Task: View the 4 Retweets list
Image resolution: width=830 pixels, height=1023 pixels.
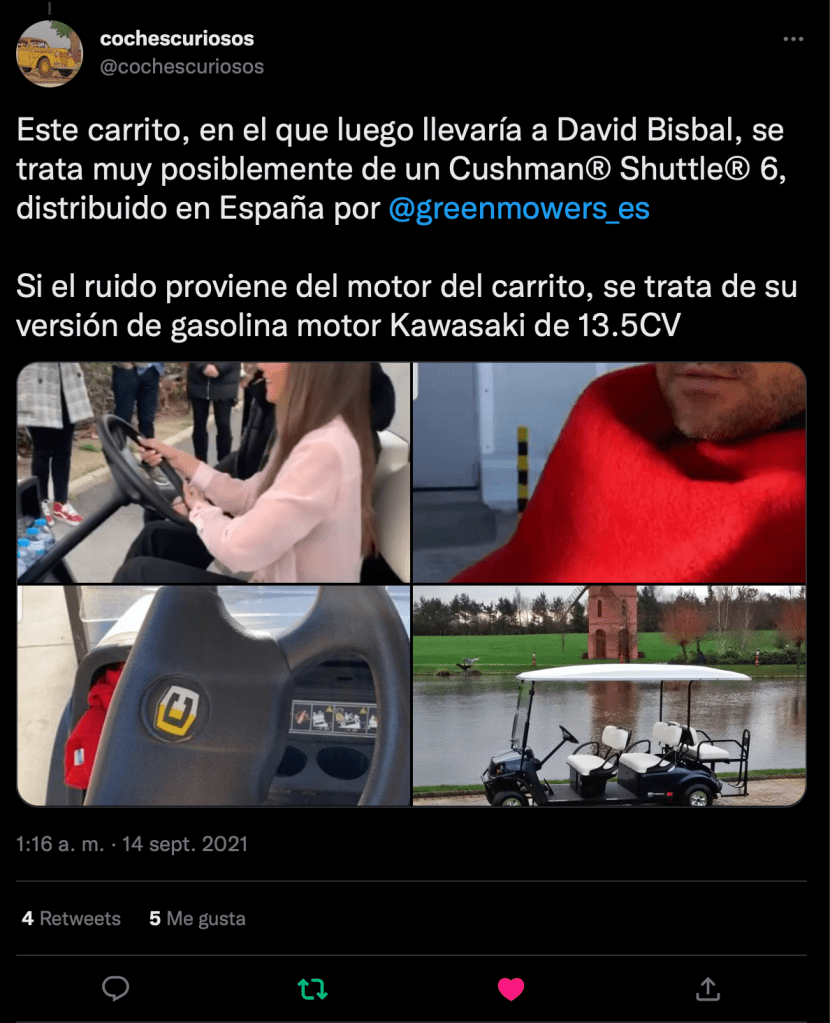Action: pyautogui.click(x=71, y=918)
